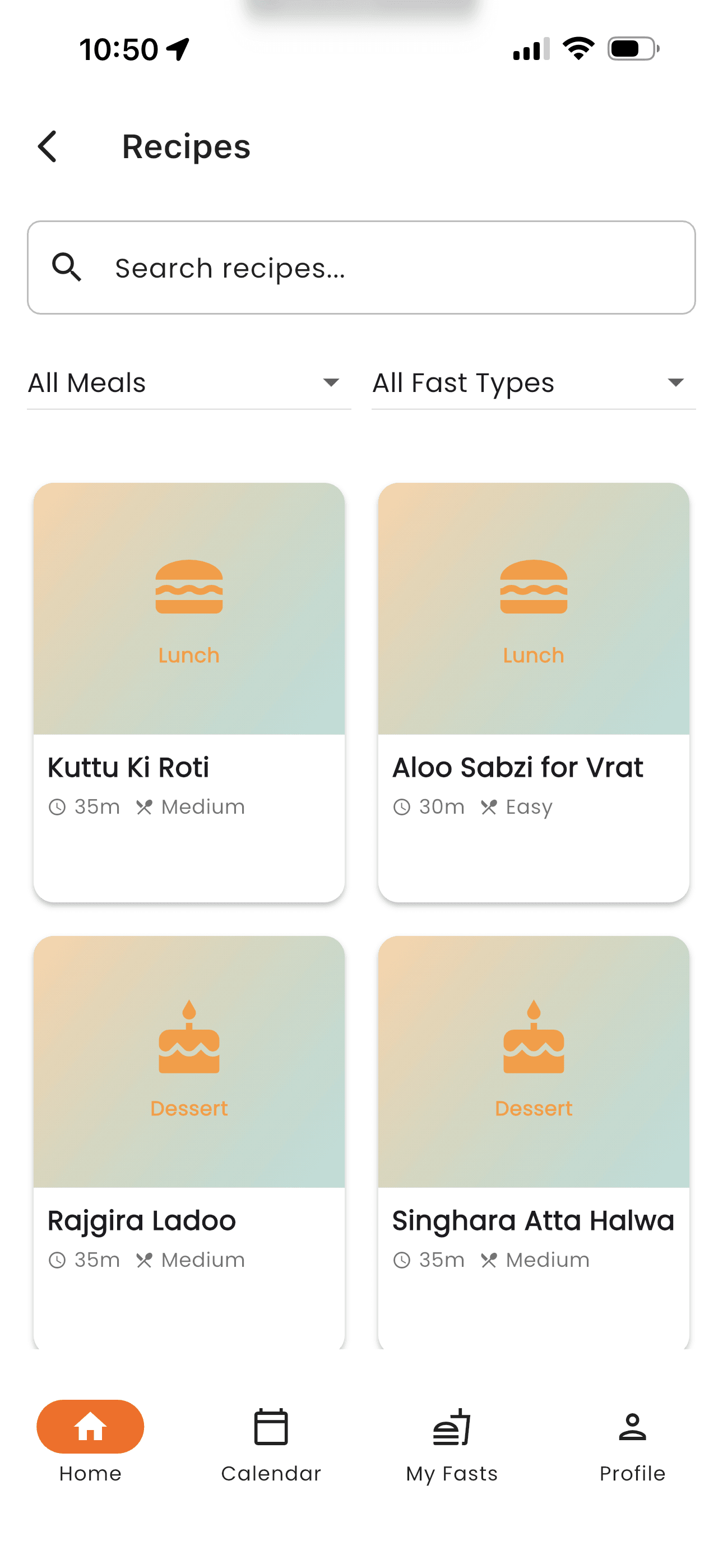The image size is (723, 1568).
Task: Tap the clock icon next to 30m on Aloo Sabzi
Action: [402, 806]
